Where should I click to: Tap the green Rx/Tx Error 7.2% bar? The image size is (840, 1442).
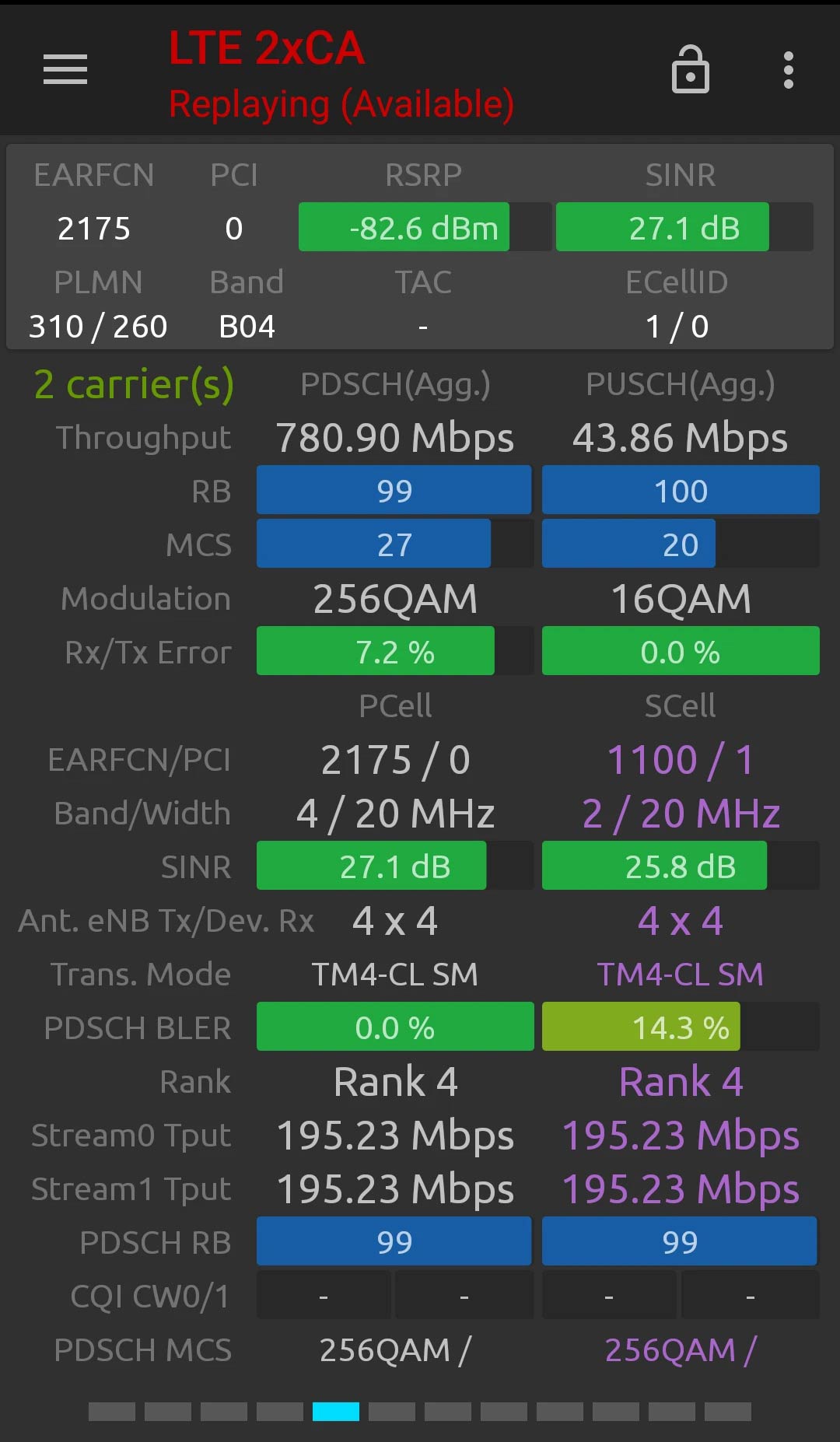tap(376, 651)
